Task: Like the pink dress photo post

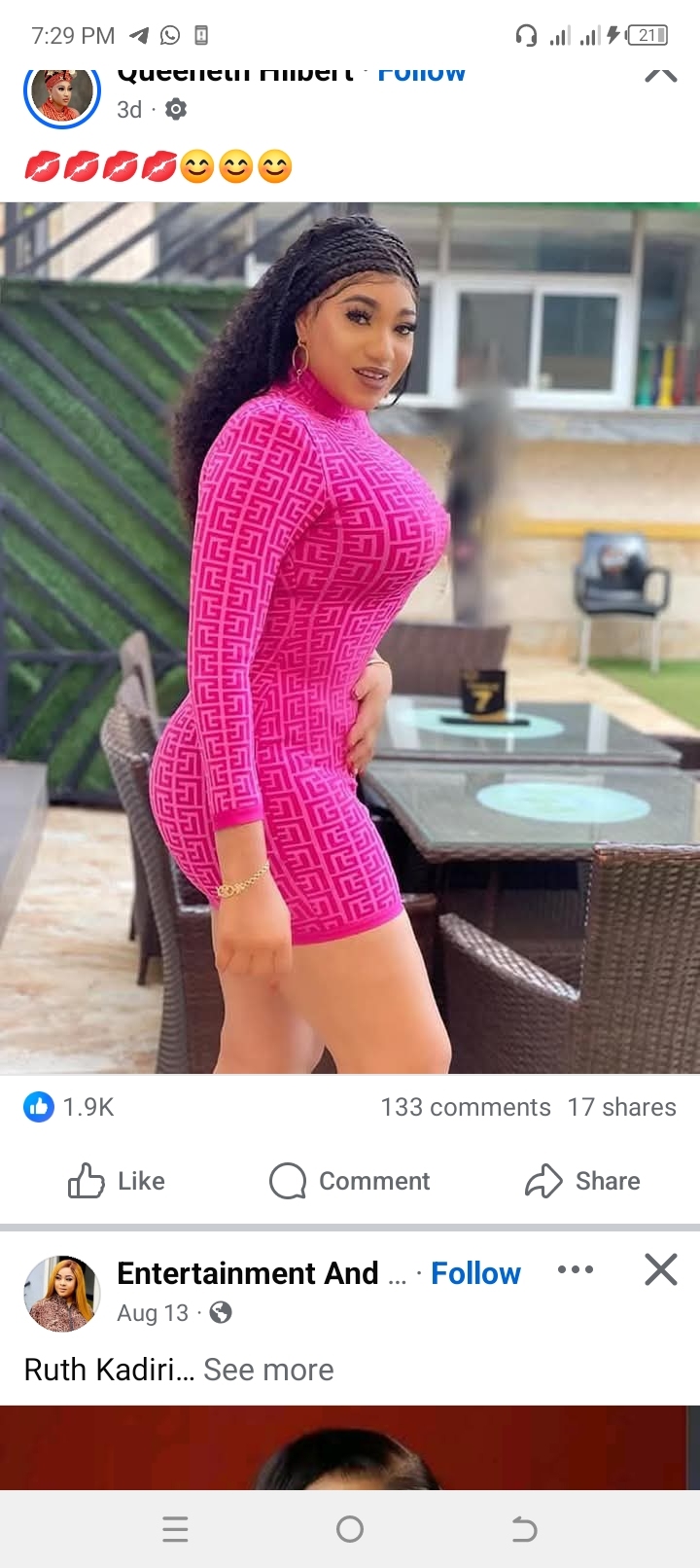Action: pos(117,1181)
